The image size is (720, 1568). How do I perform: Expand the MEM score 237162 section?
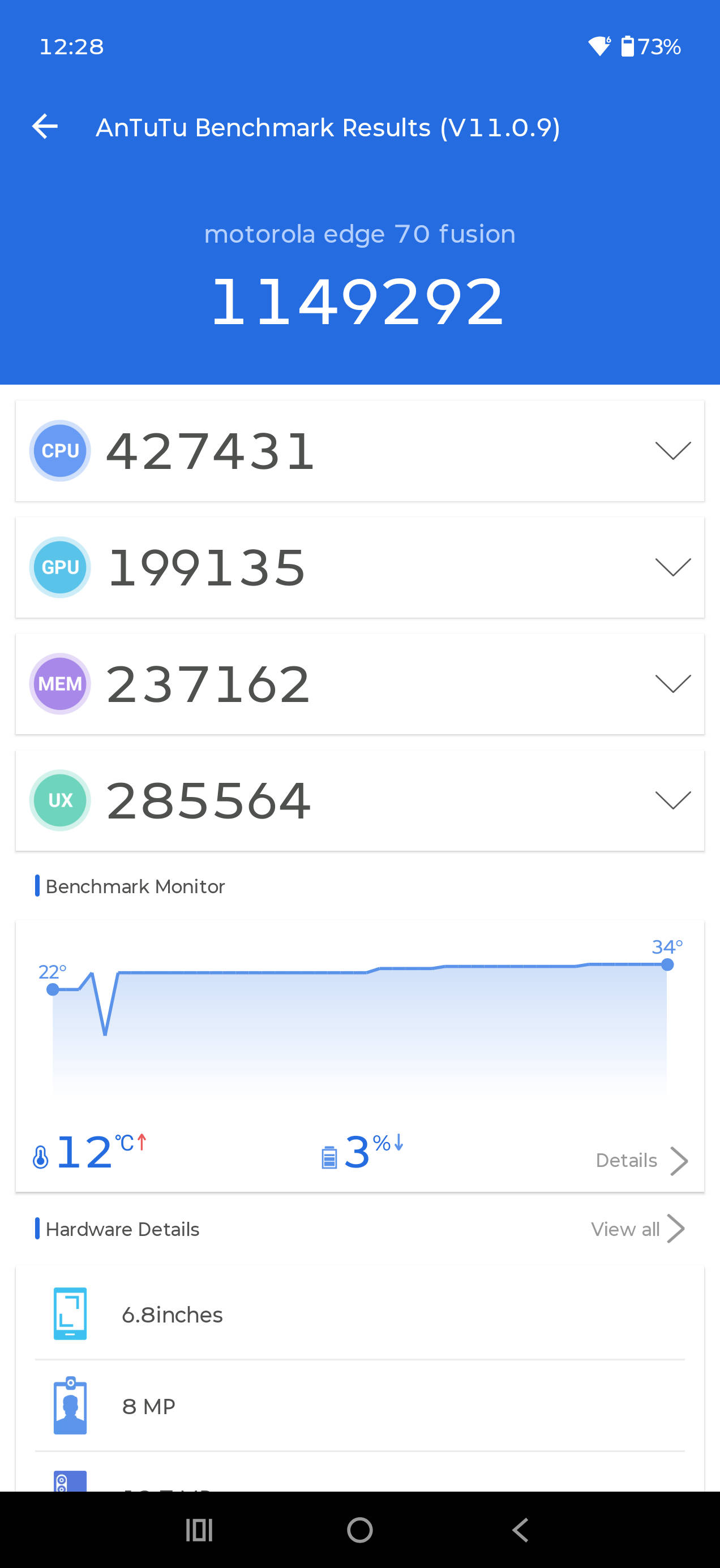click(360, 683)
